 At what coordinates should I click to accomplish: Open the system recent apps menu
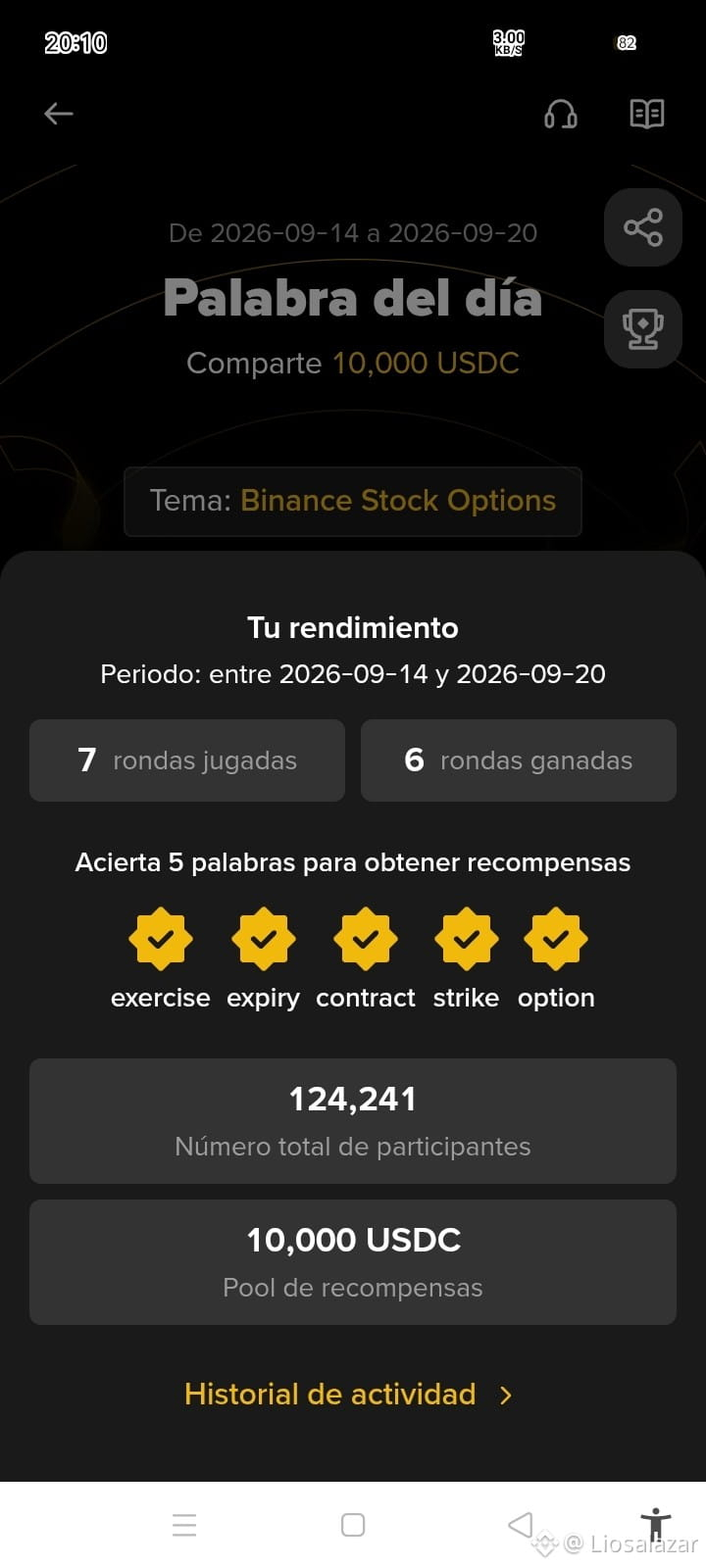coord(184,1525)
